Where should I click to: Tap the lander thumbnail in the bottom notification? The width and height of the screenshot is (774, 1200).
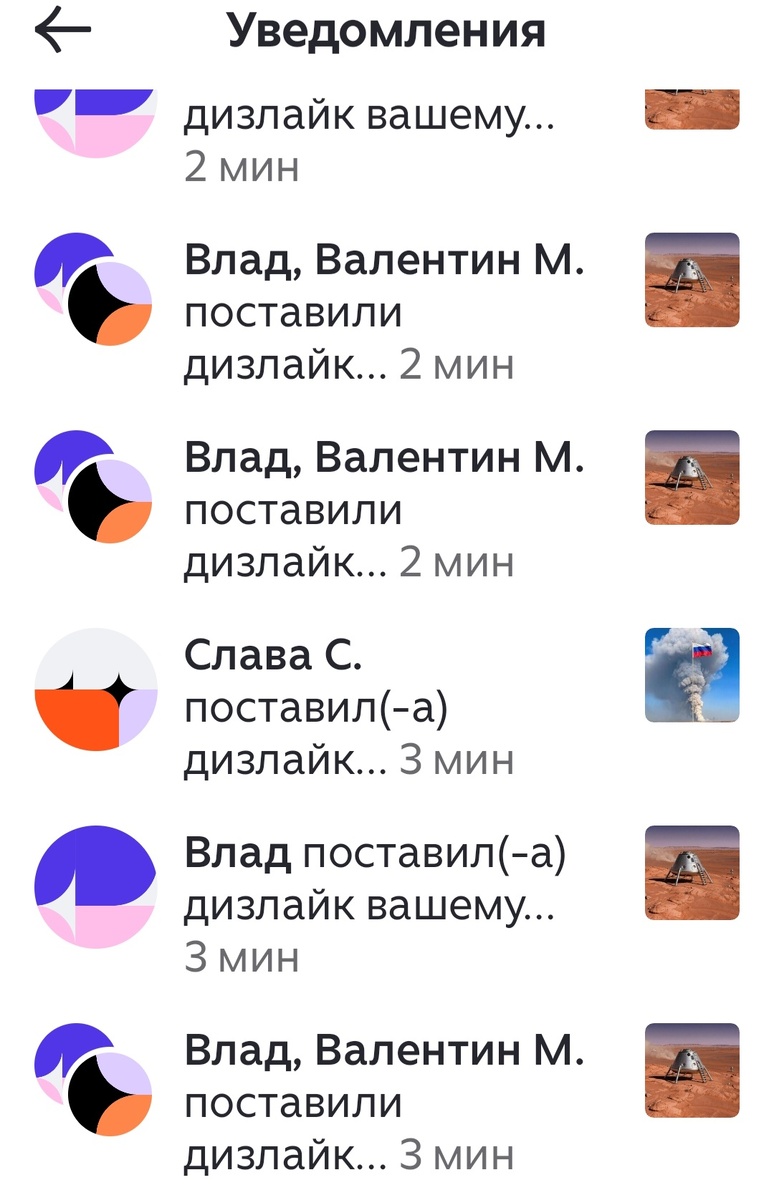click(691, 1070)
